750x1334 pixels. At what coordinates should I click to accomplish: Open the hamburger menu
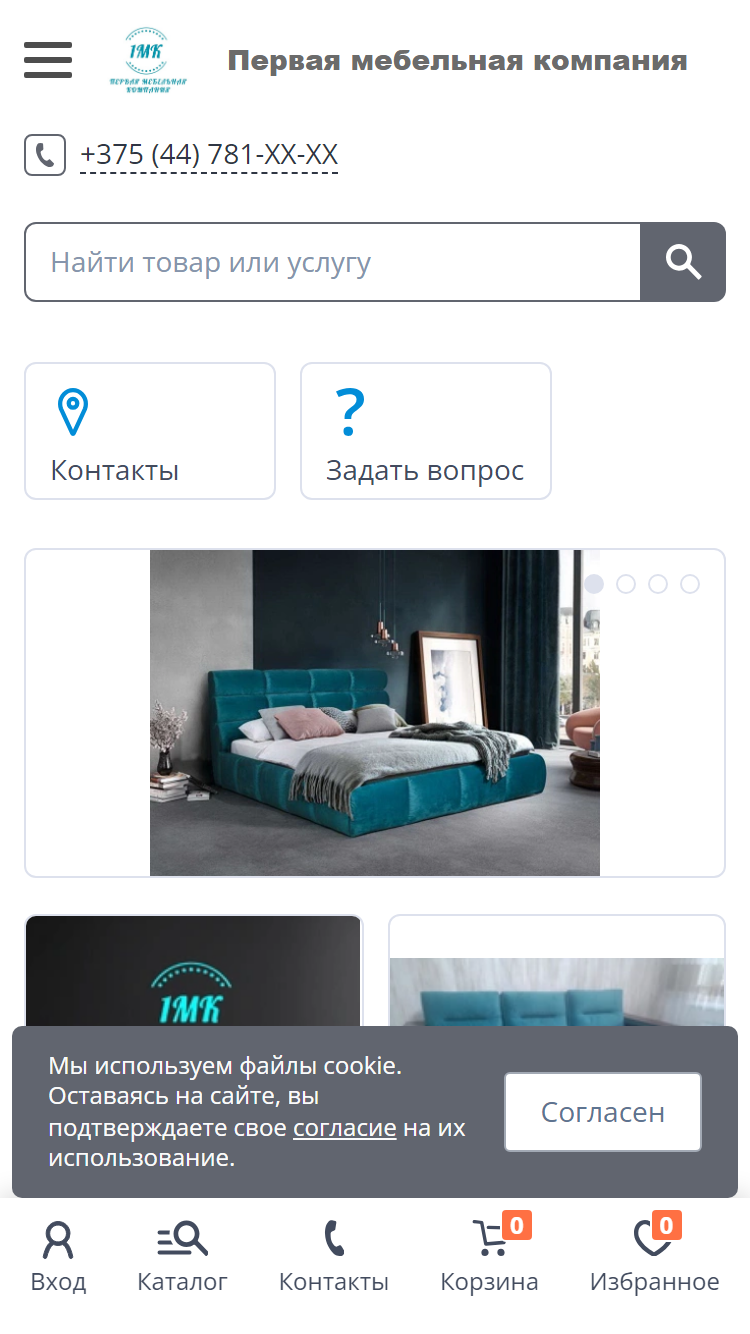48,60
